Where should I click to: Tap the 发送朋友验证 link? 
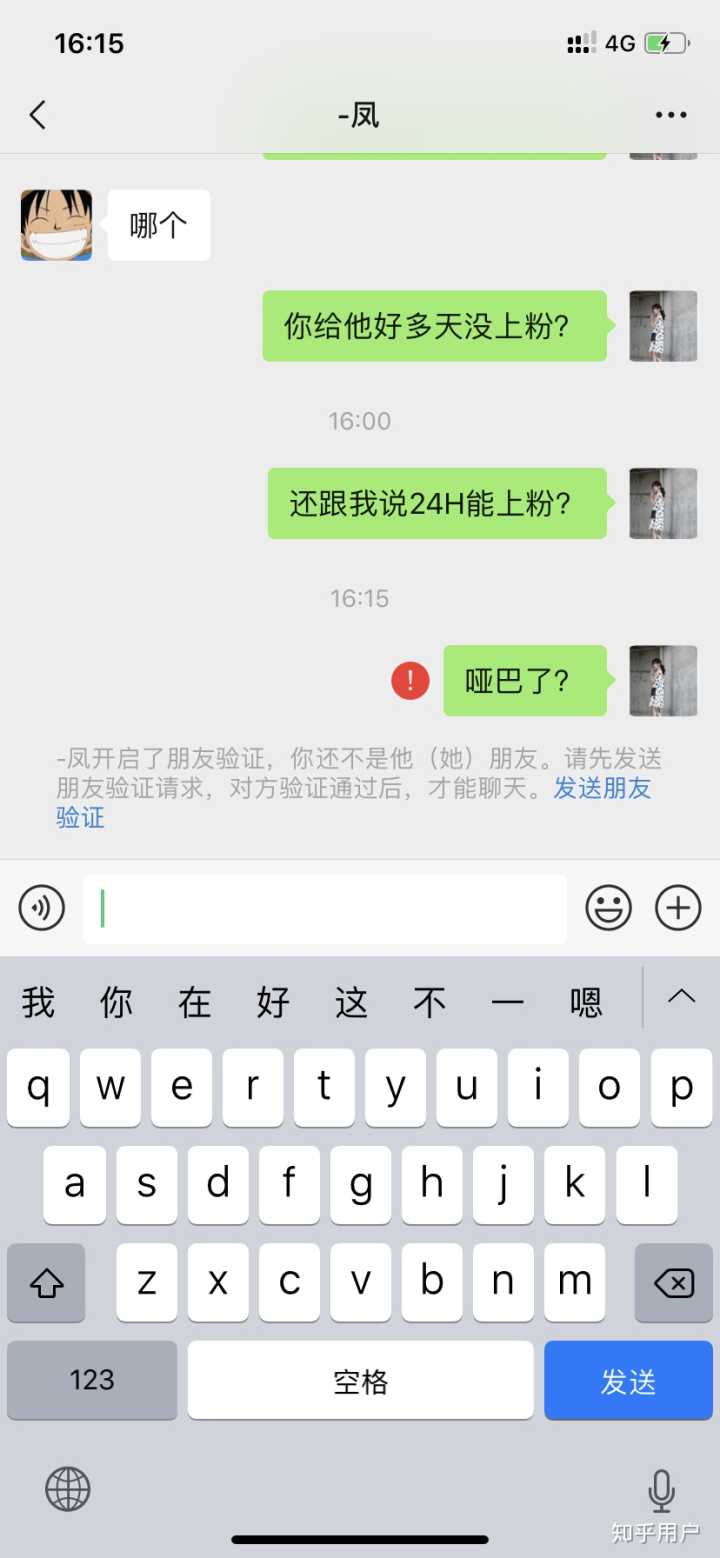(602, 788)
